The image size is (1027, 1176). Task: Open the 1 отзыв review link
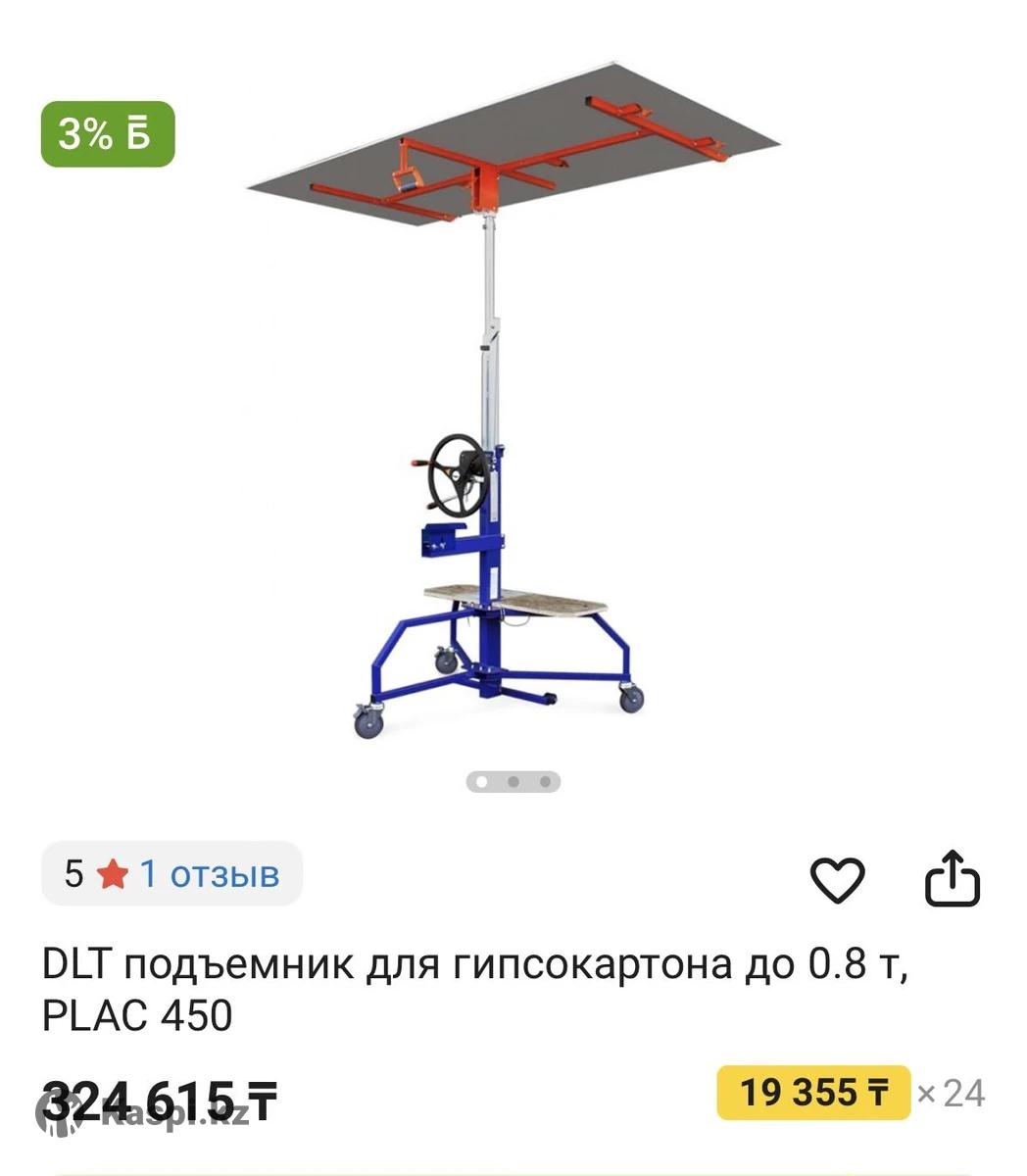coord(209,873)
